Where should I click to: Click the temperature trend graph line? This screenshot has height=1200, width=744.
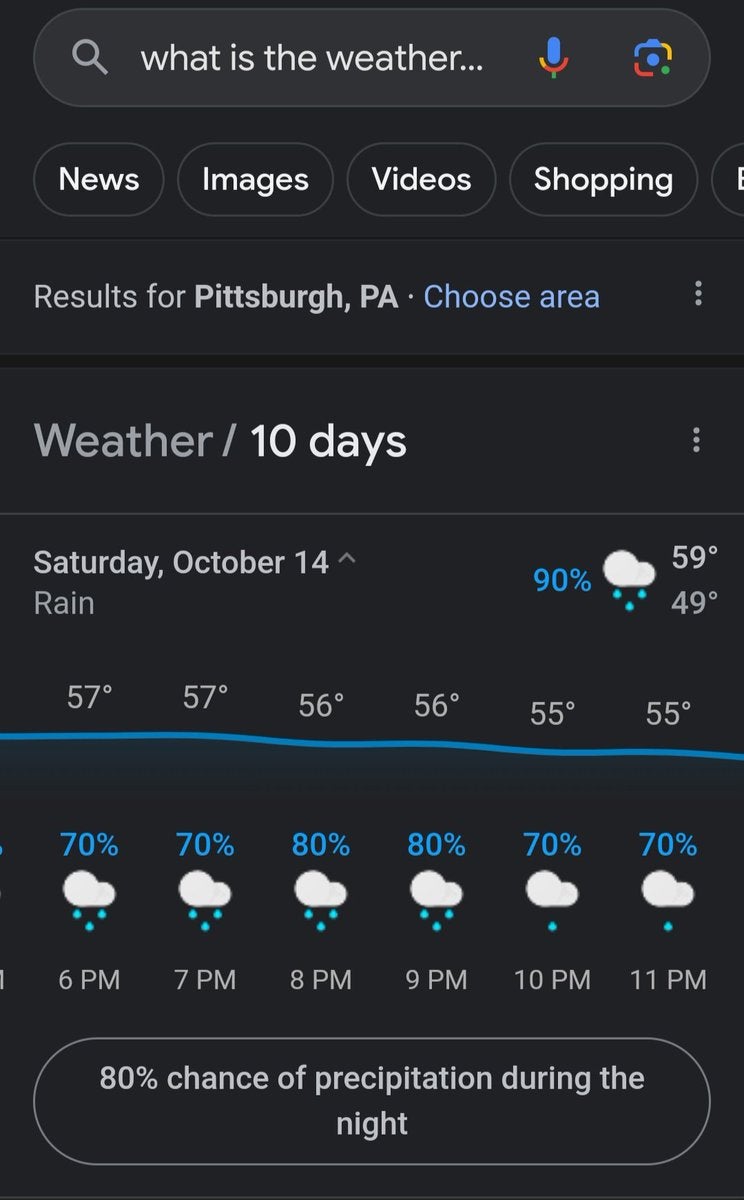372,742
